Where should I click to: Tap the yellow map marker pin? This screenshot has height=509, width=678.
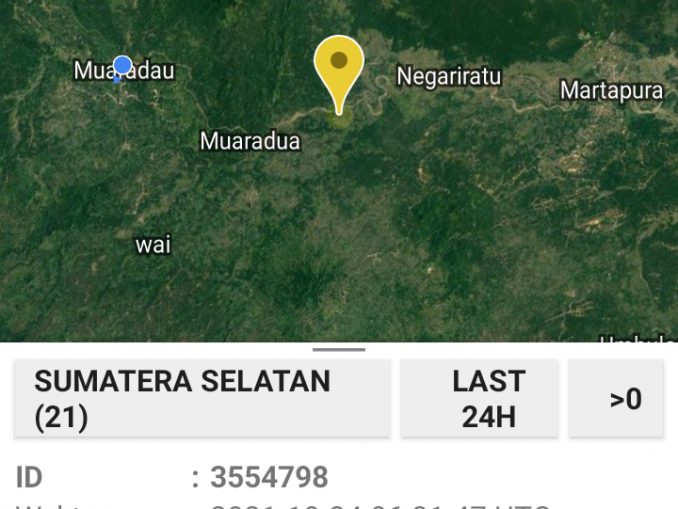[339, 66]
